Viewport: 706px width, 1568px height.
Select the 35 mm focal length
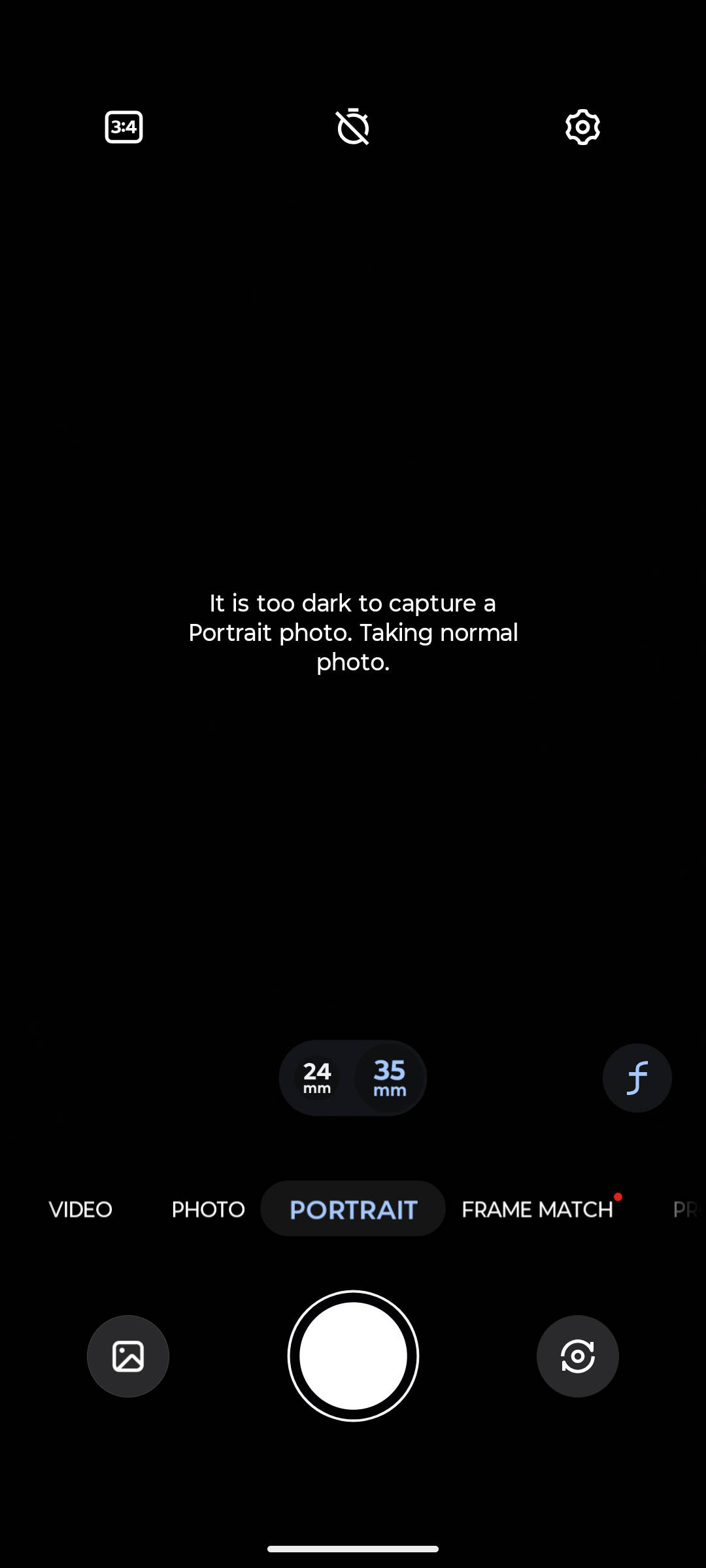pos(390,1077)
